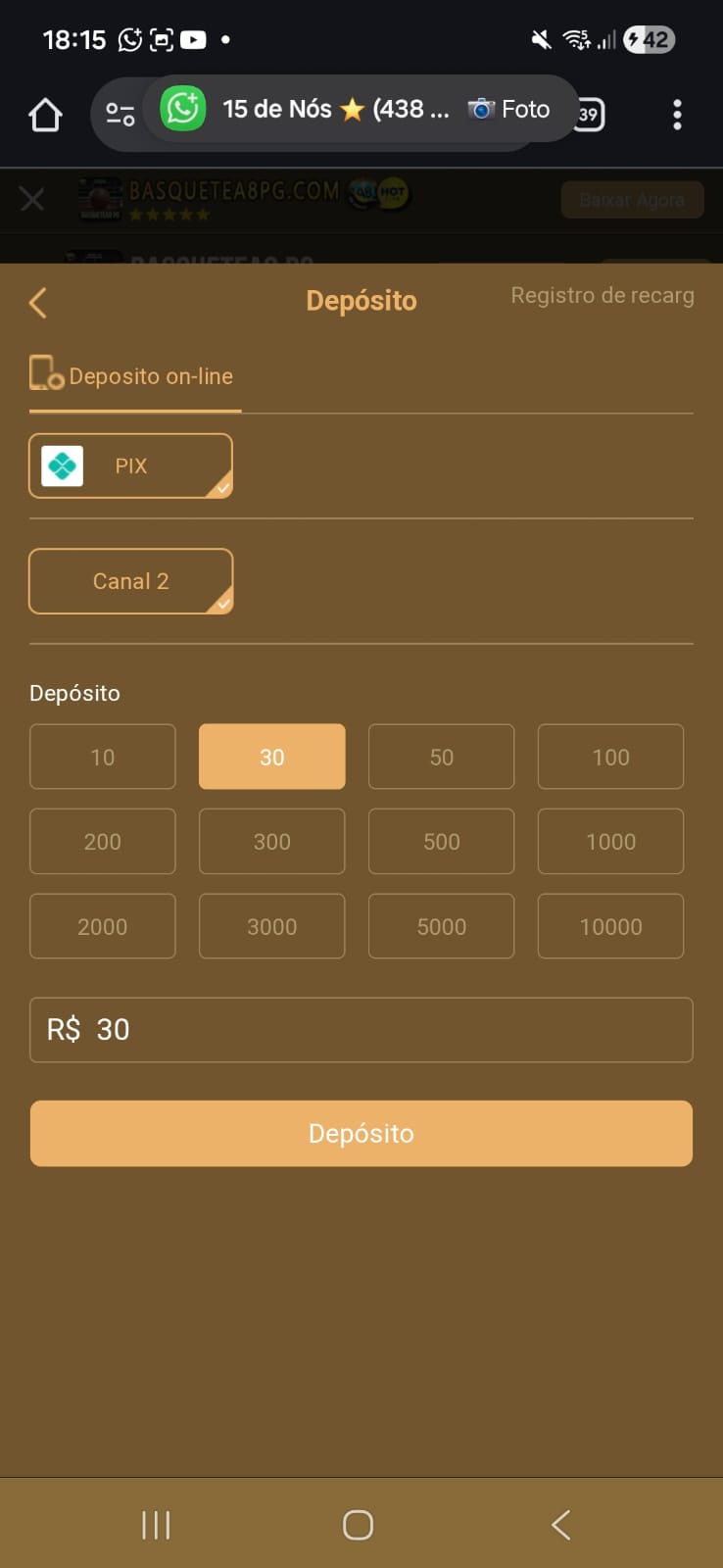Pick the 2000 deposit amount
Image resolution: width=723 pixels, height=1568 pixels.
103,926
